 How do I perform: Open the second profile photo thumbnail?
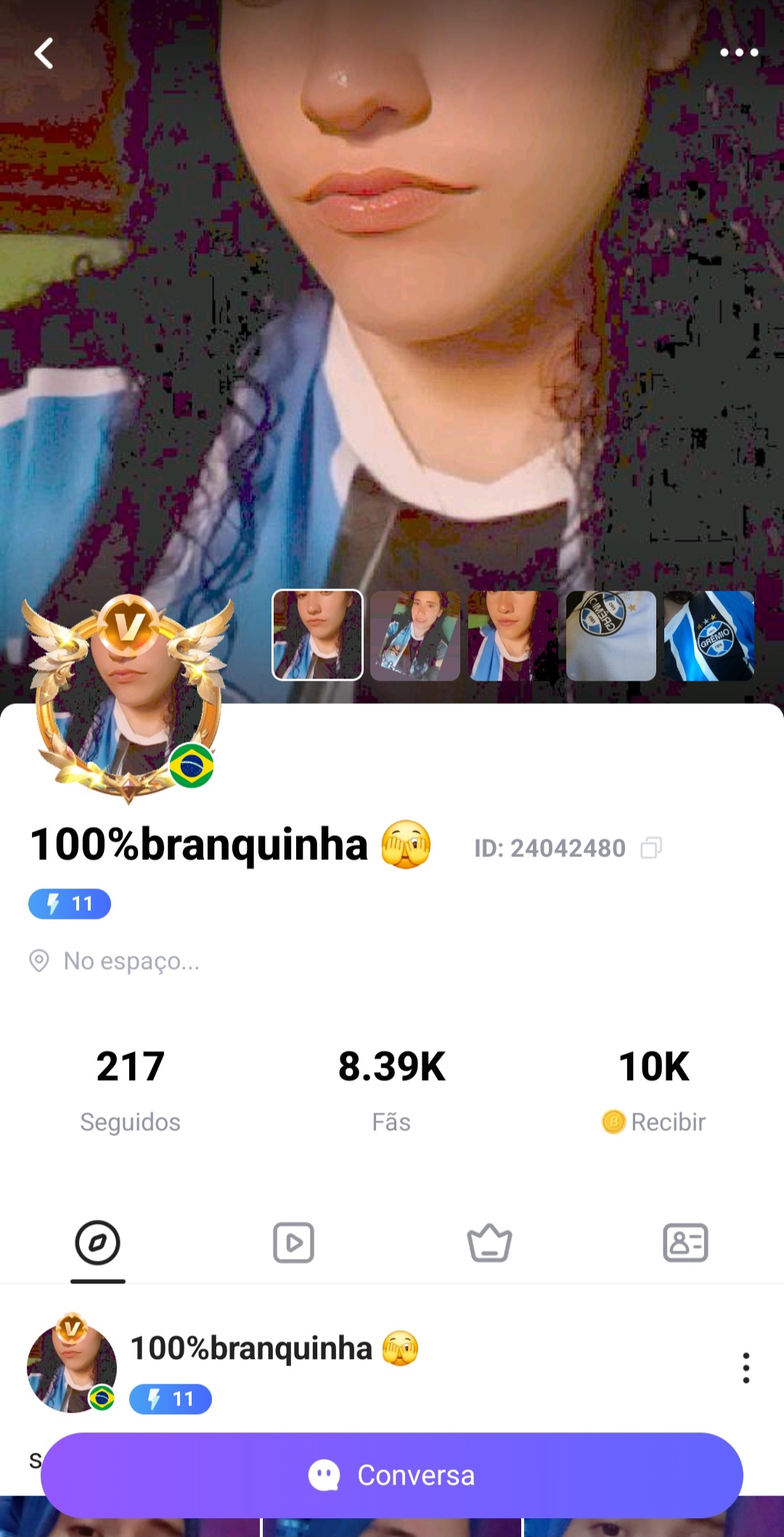[x=415, y=636]
